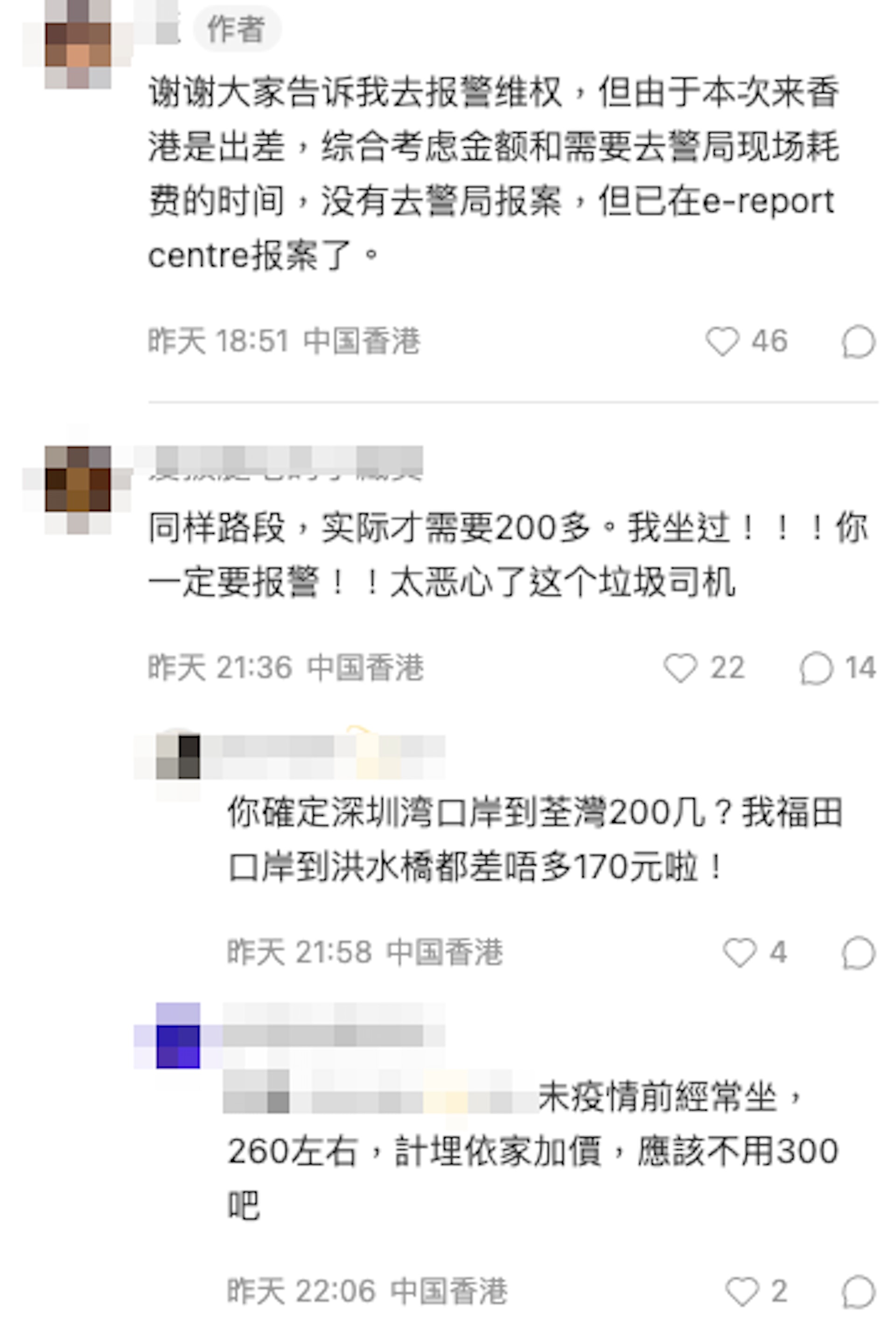Image resolution: width=896 pixels, height=1334 pixels.
Task: Reply to the 21:58 comment
Action: coord(858,952)
